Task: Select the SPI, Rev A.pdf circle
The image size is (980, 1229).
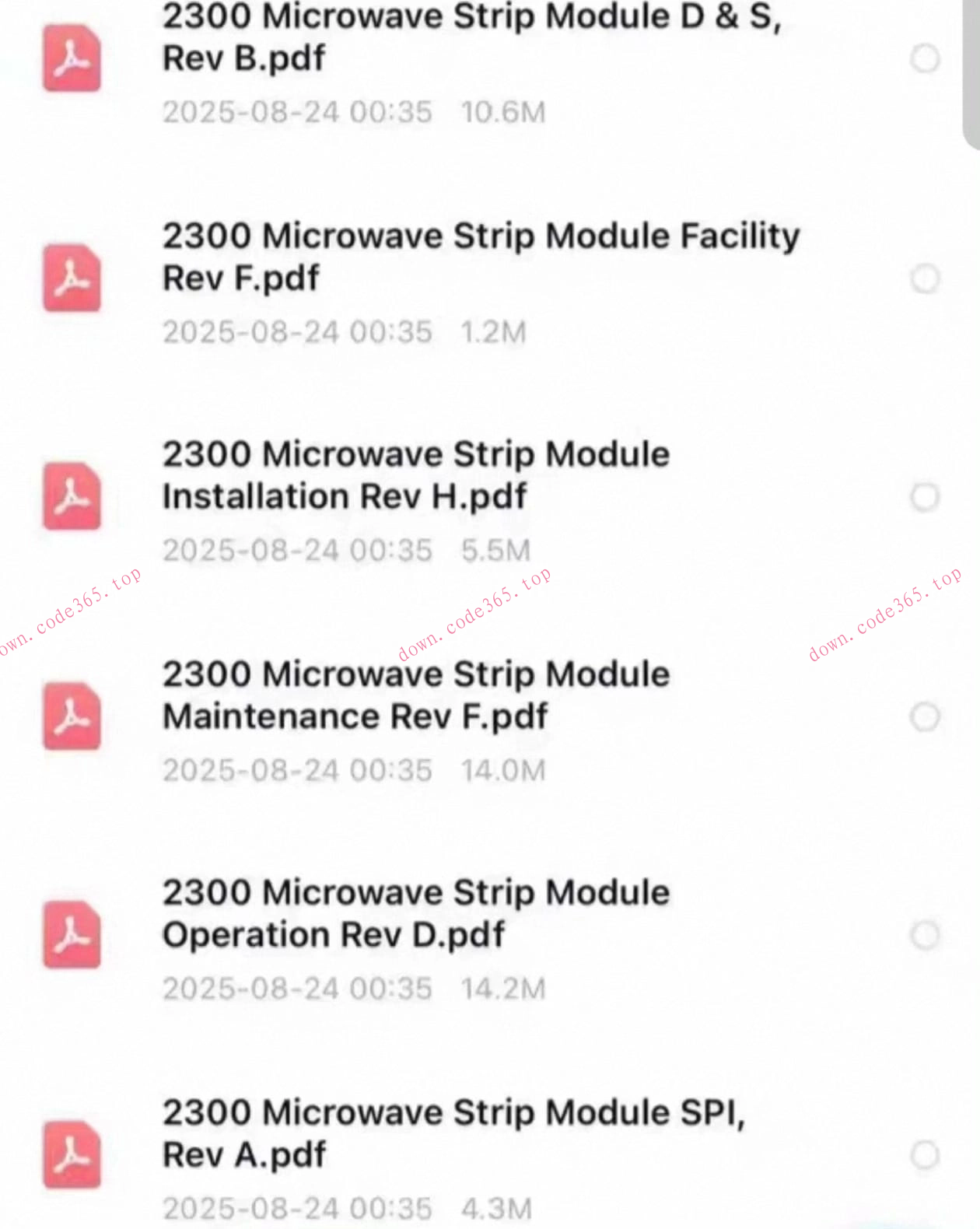Action: tap(925, 1154)
